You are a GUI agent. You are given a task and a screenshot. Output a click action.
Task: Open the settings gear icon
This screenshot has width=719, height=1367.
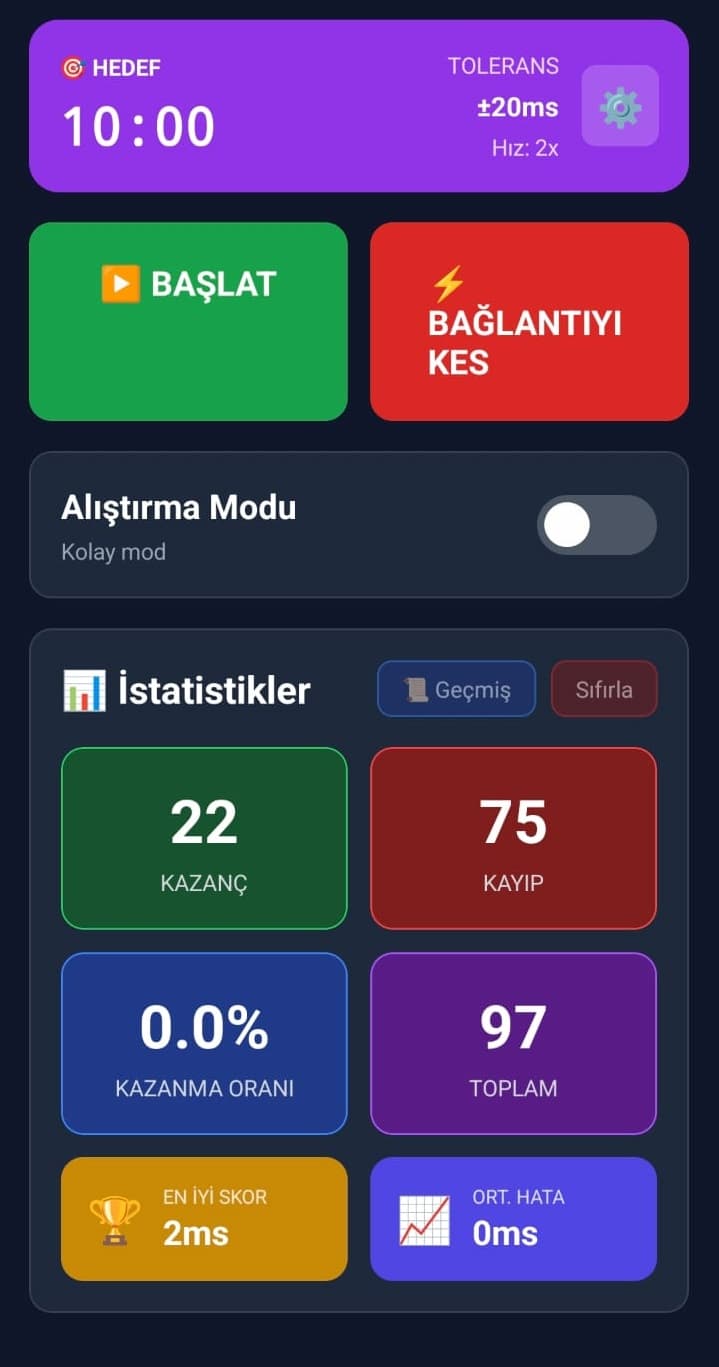(620, 106)
